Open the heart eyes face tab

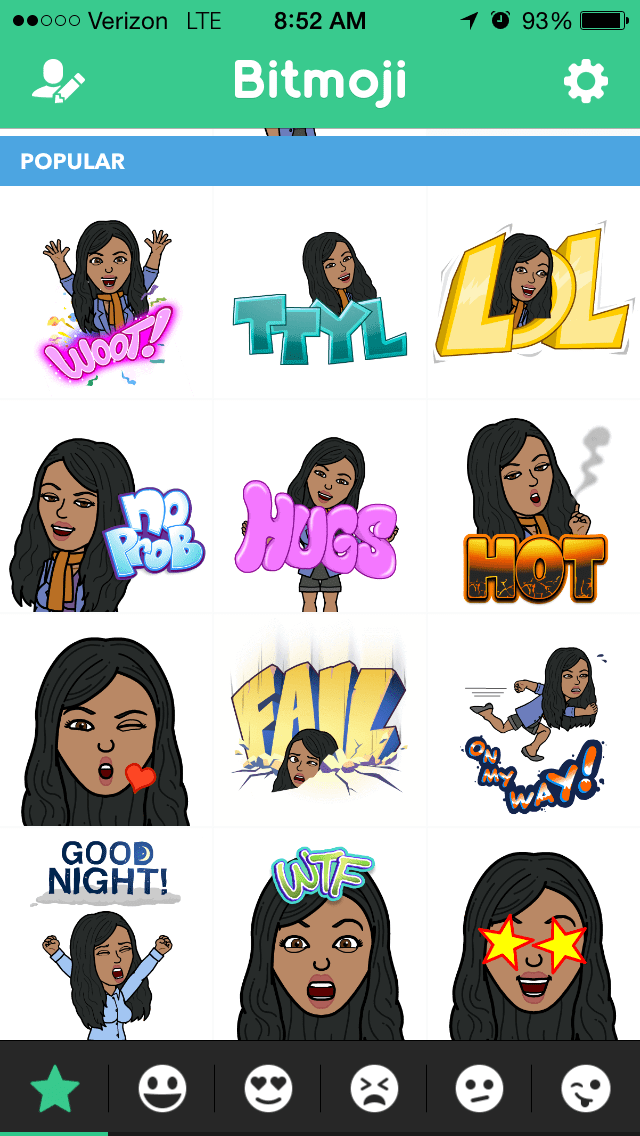point(267,1088)
